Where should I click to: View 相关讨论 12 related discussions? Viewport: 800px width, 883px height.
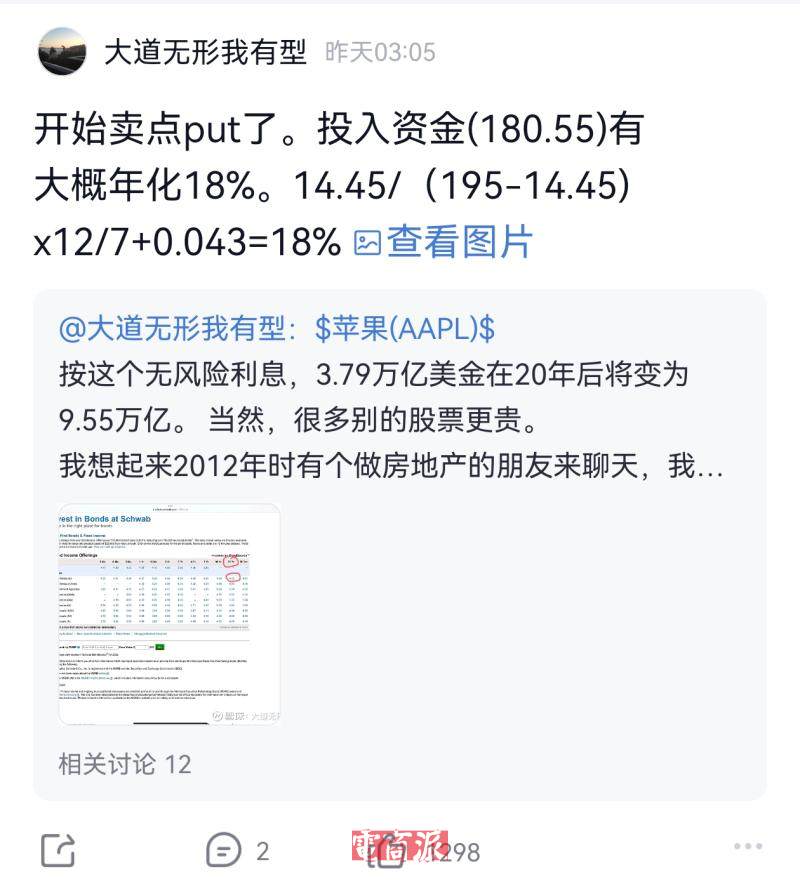tap(125, 765)
